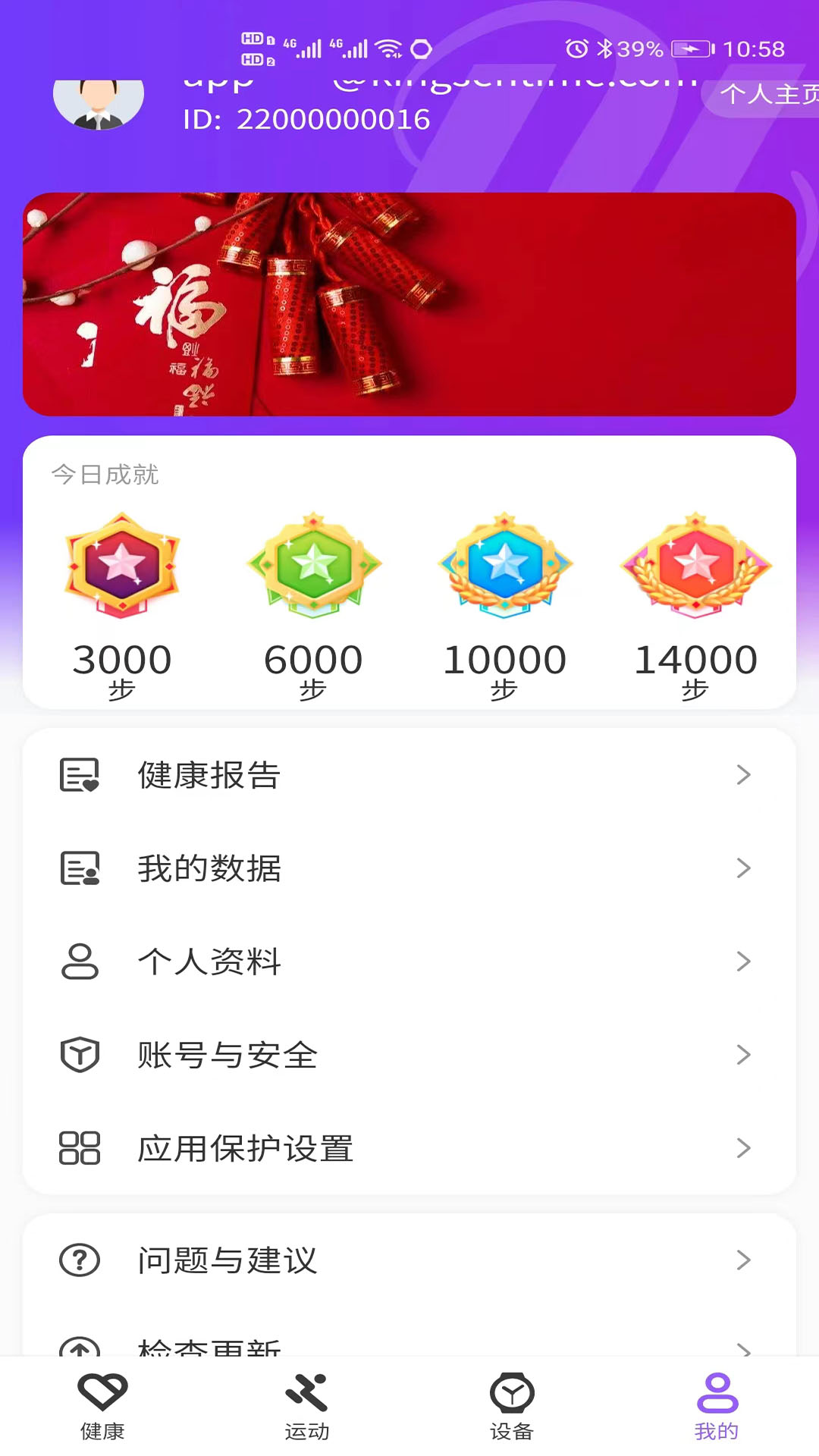Open the red festive banner image
This screenshot has height=1456, width=819.
click(409, 303)
